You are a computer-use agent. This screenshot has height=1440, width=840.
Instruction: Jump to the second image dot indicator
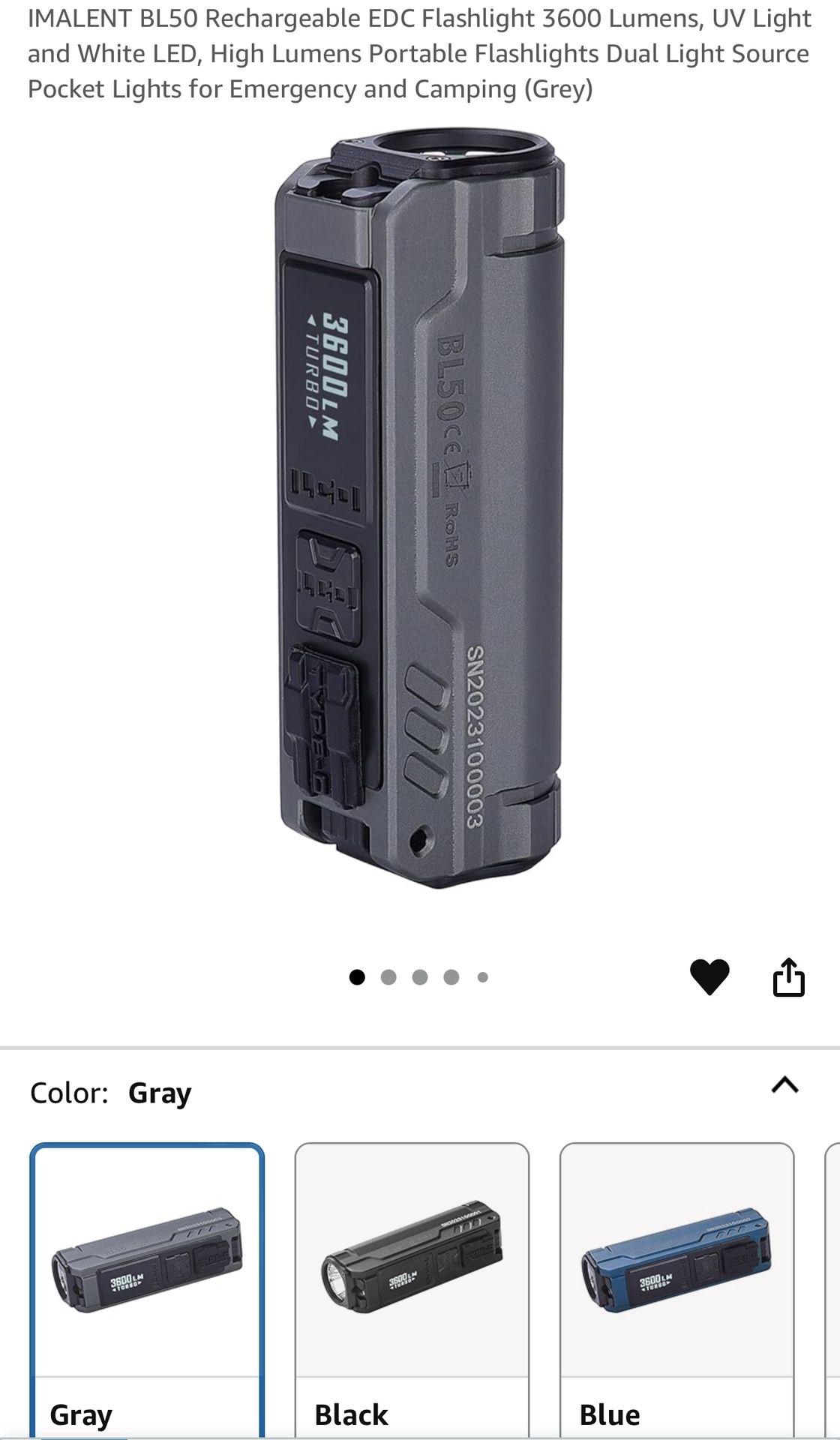pyautogui.click(x=388, y=977)
